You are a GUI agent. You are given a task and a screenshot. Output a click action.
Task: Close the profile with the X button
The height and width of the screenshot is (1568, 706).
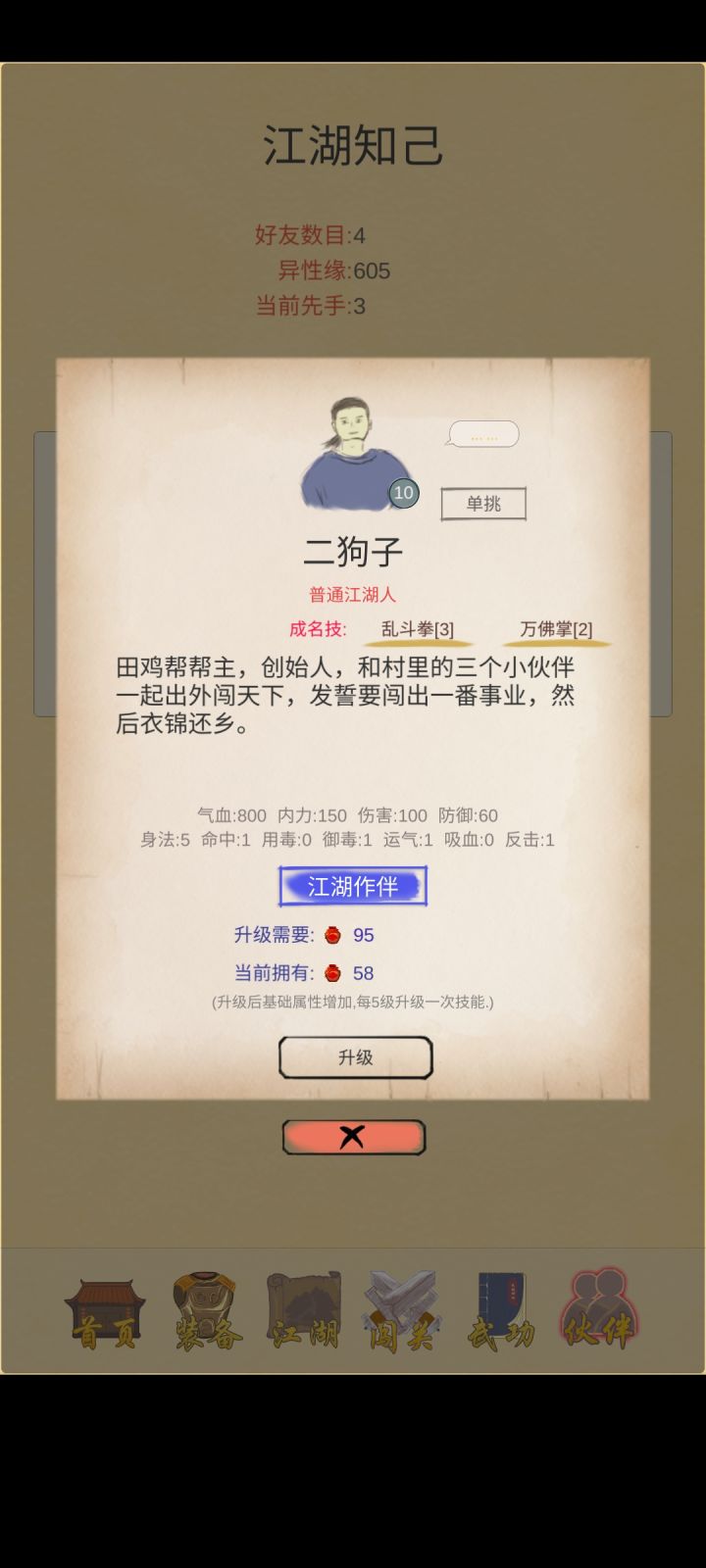pyautogui.click(x=354, y=1136)
